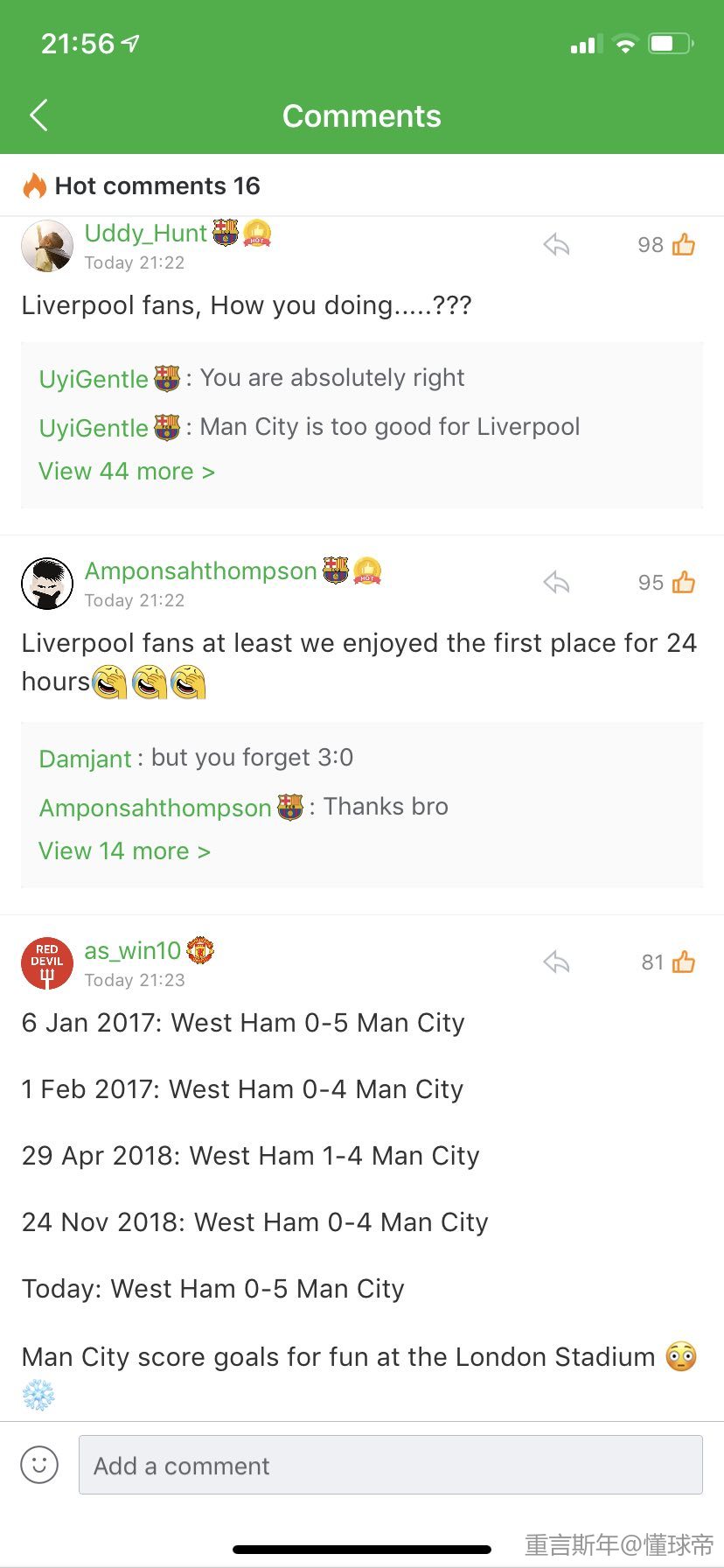
Task: Open the emoji picker
Action: point(39,1465)
